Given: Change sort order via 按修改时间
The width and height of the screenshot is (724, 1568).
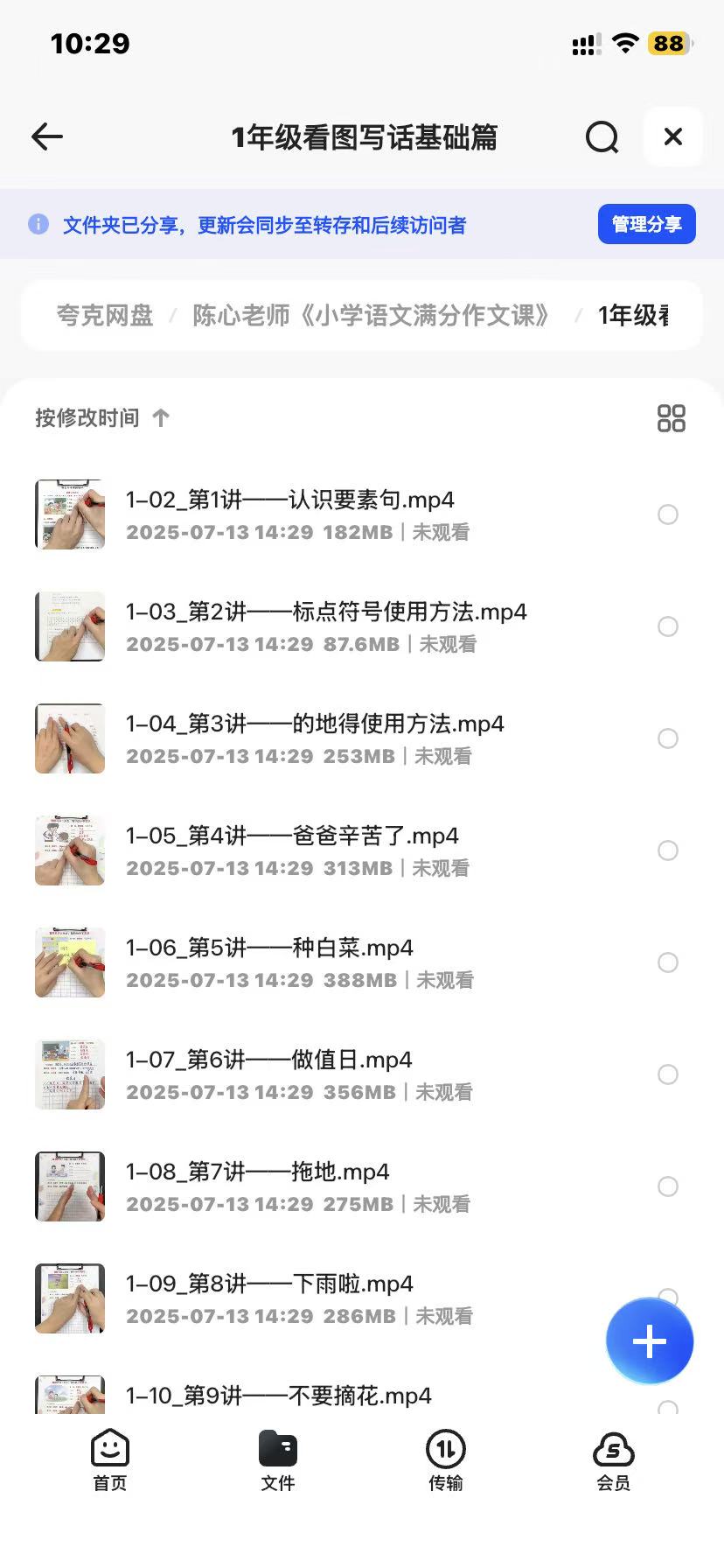Looking at the screenshot, I should pos(101,418).
